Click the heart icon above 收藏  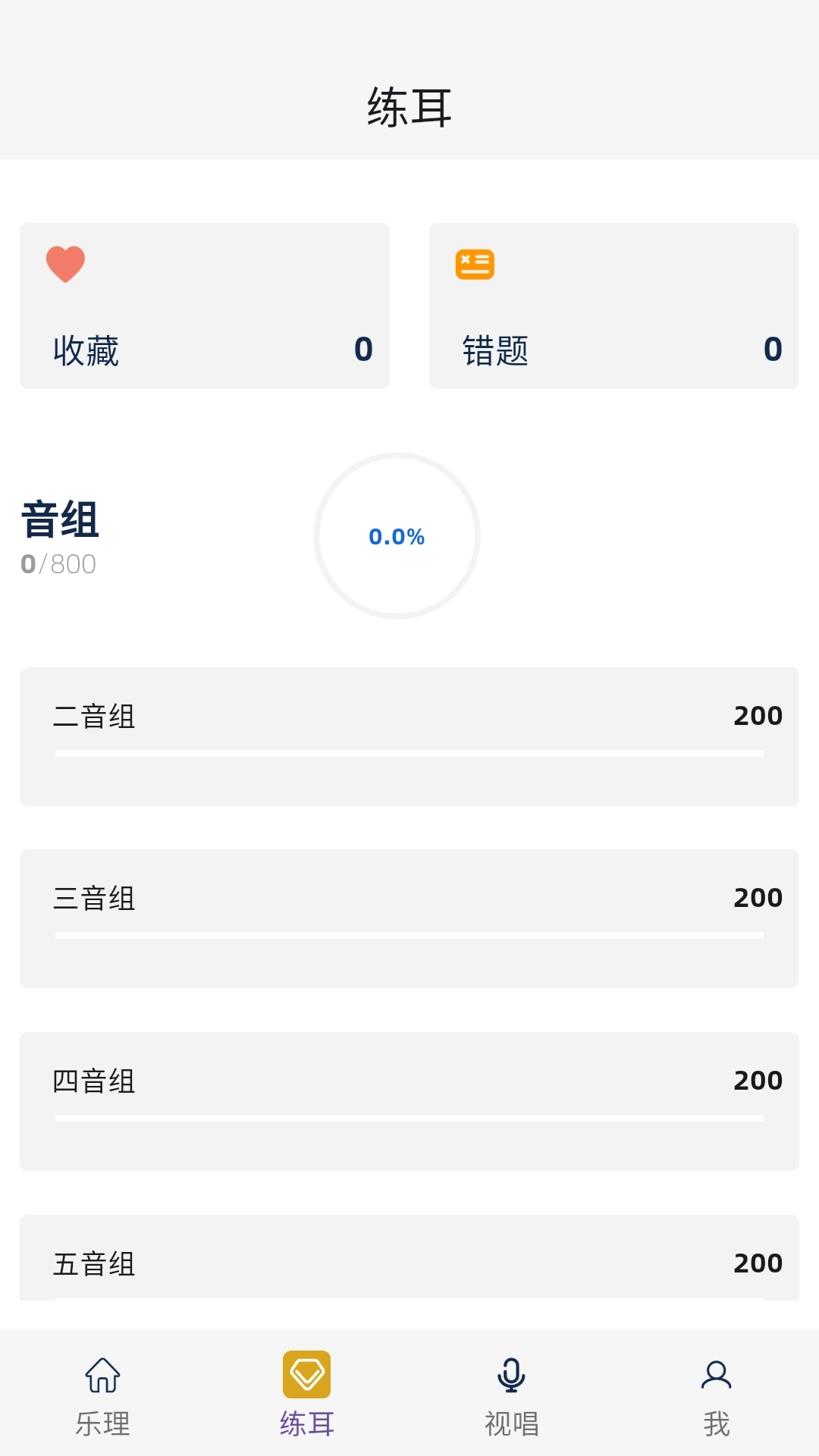64,264
